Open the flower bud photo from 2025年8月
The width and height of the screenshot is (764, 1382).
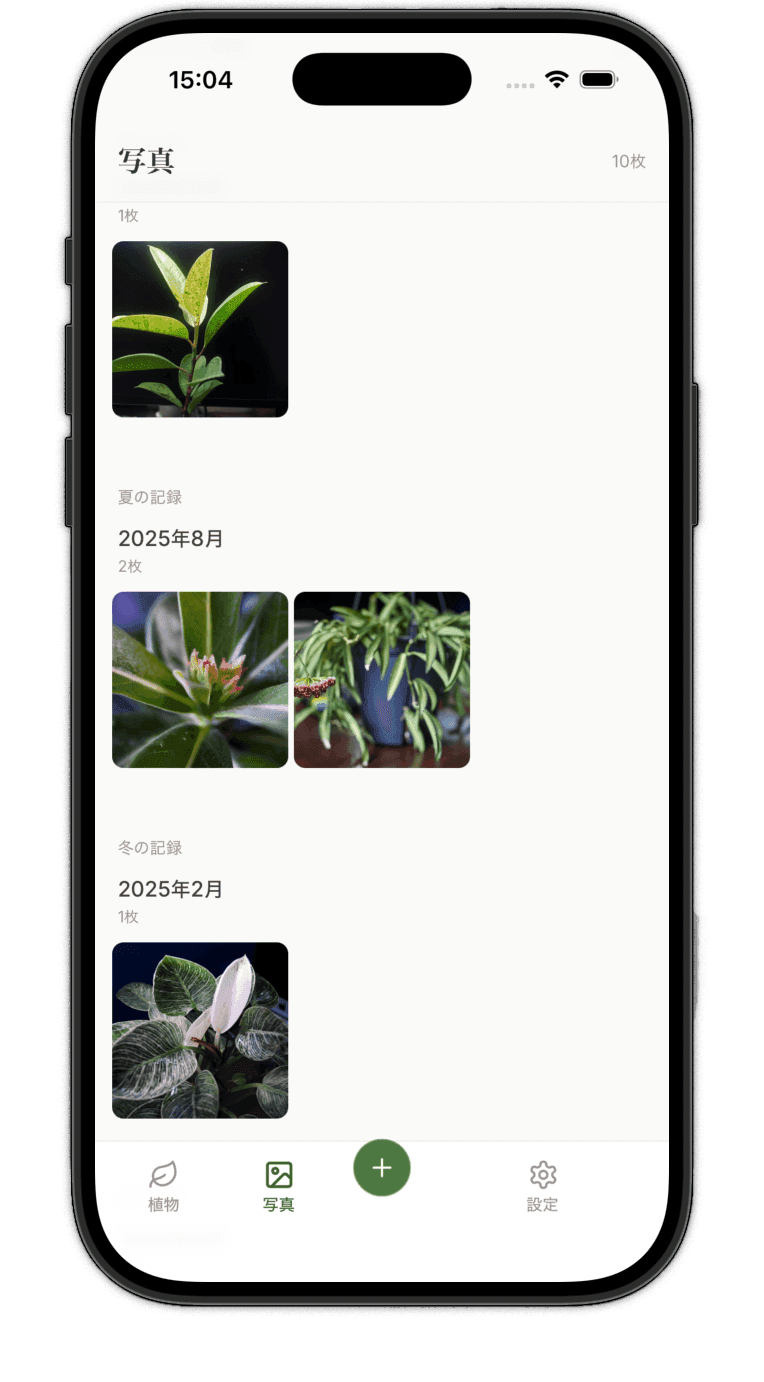click(x=200, y=680)
